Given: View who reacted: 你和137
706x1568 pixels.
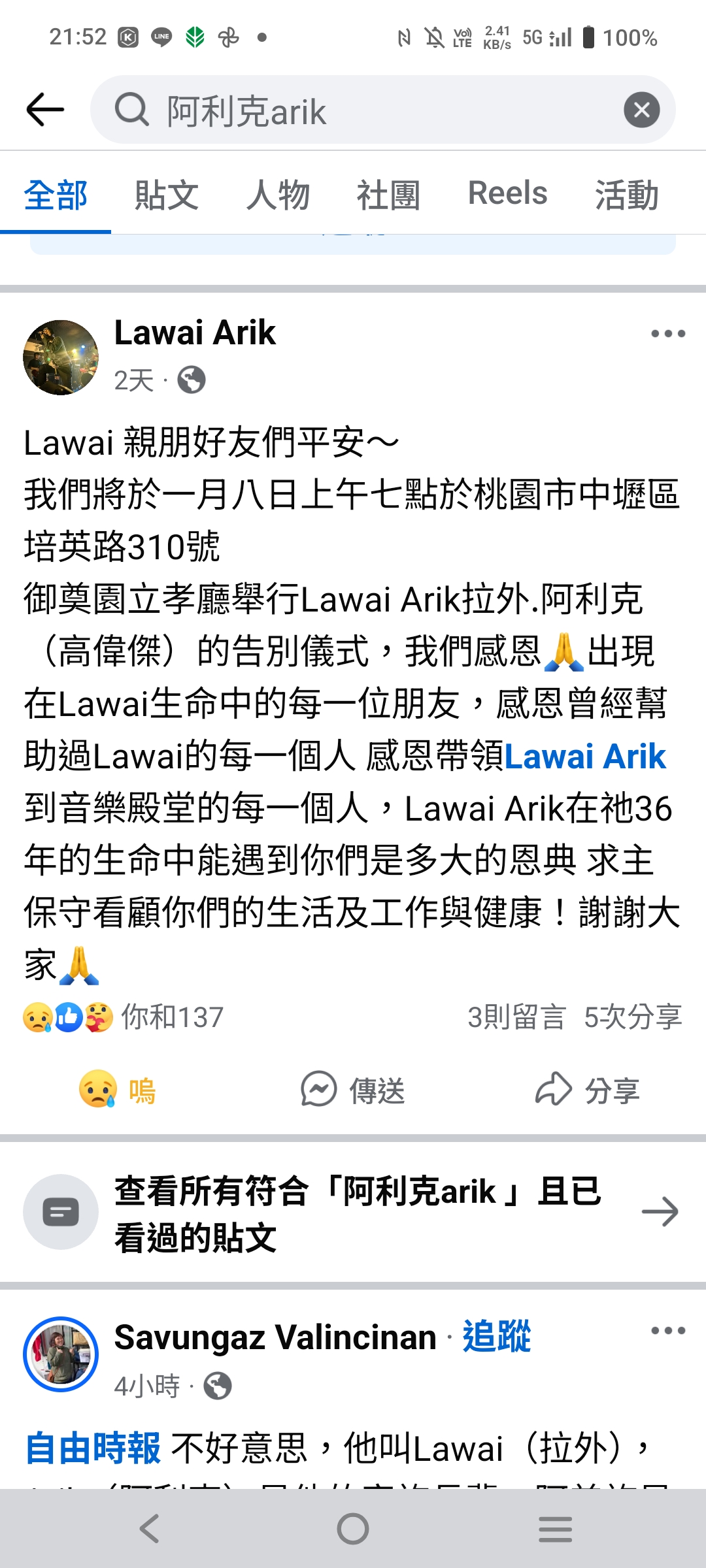Looking at the screenshot, I should [x=124, y=1017].
